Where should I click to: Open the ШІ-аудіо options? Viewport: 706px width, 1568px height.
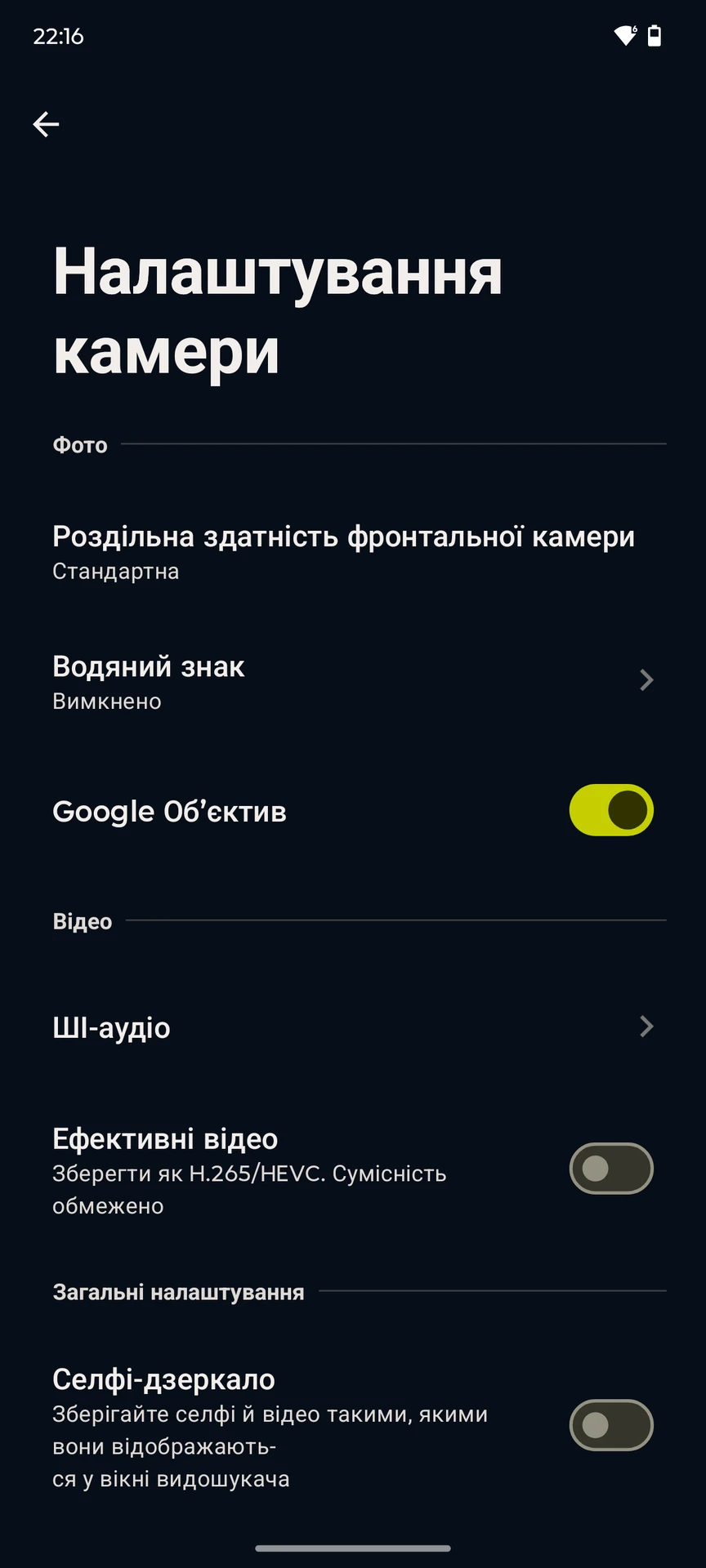[x=353, y=1027]
